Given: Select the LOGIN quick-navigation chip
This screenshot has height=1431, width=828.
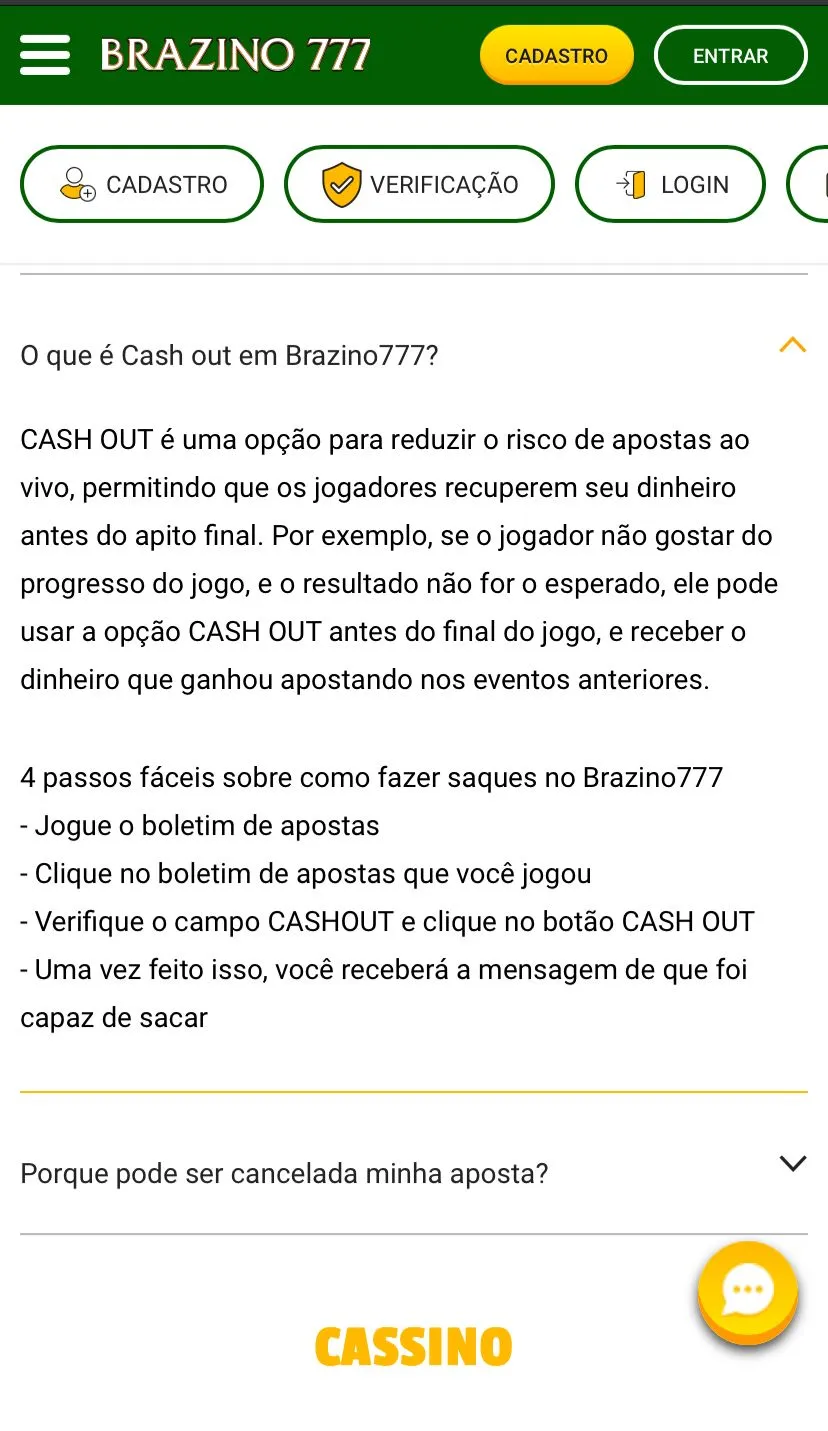Looking at the screenshot, I should click(x=670, y=184).
